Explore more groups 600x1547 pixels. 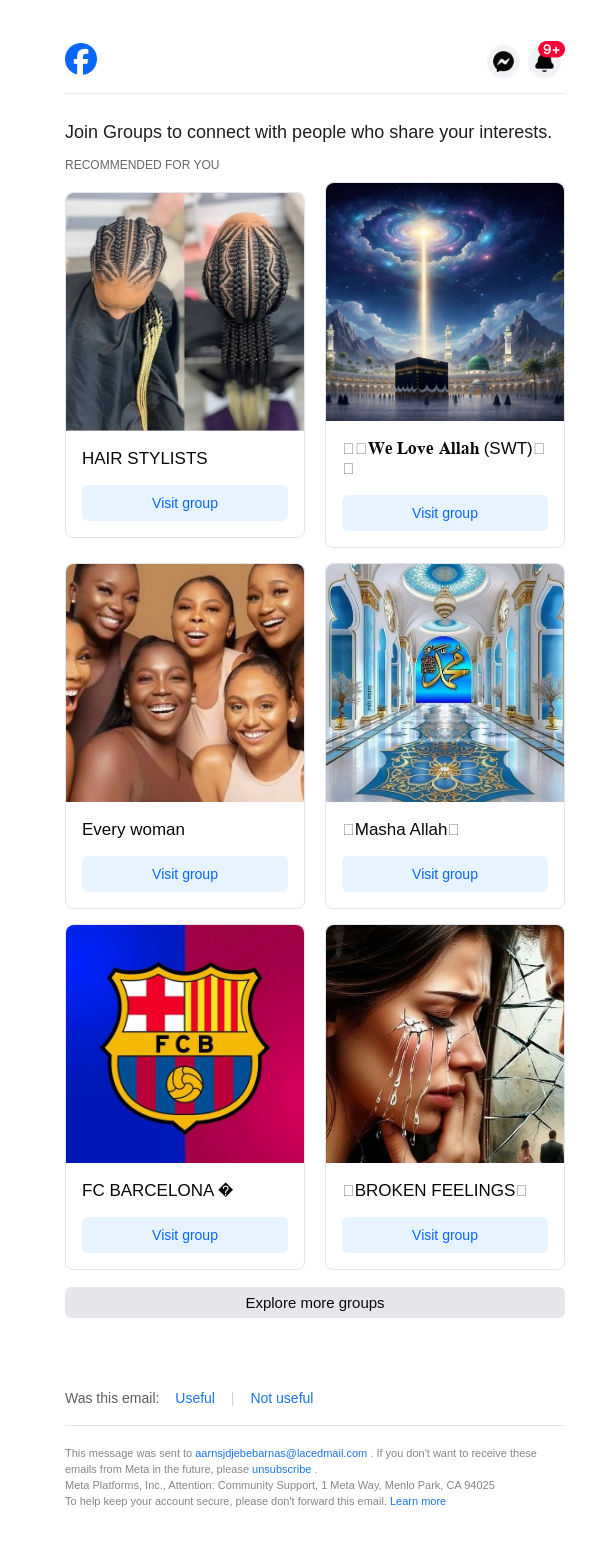315,1303
